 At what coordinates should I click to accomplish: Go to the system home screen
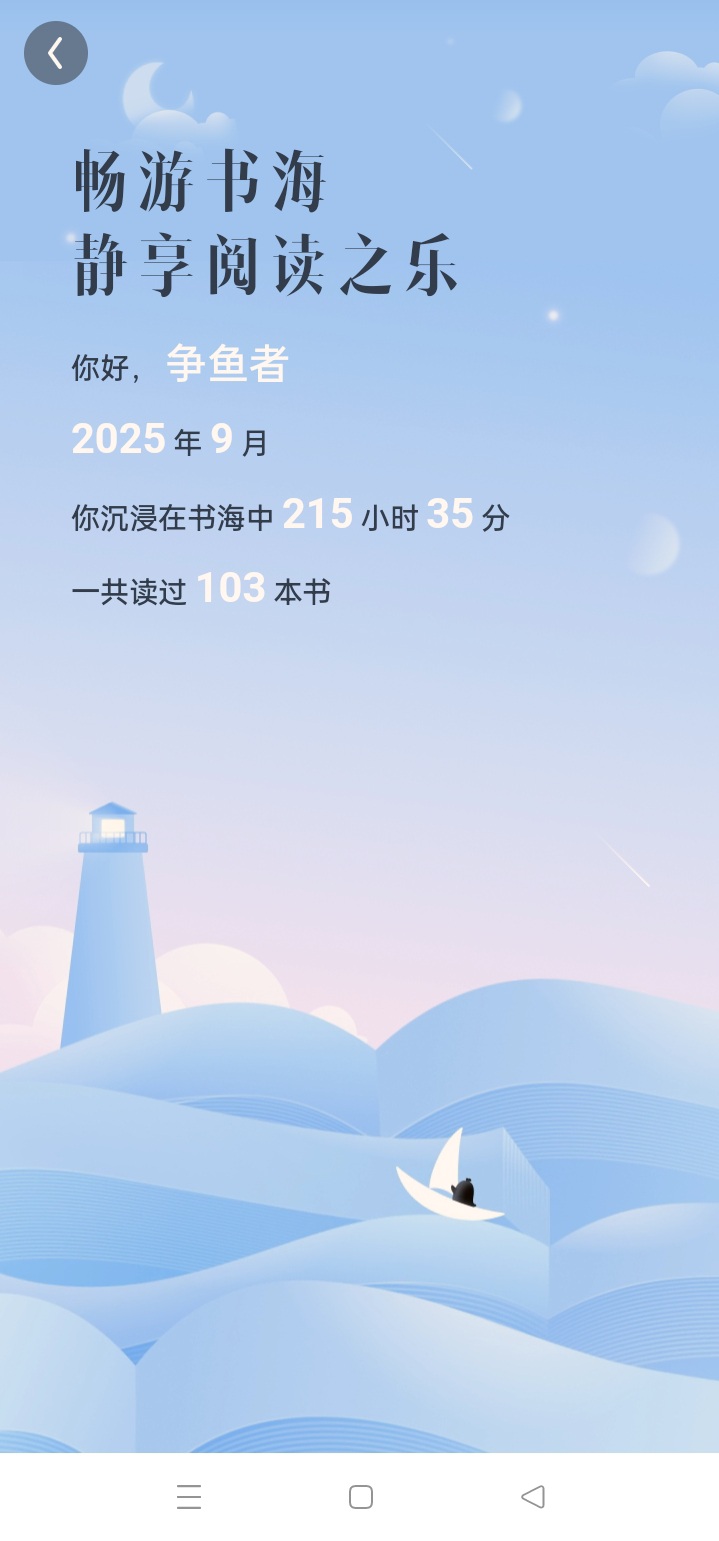pos(361,1496)
